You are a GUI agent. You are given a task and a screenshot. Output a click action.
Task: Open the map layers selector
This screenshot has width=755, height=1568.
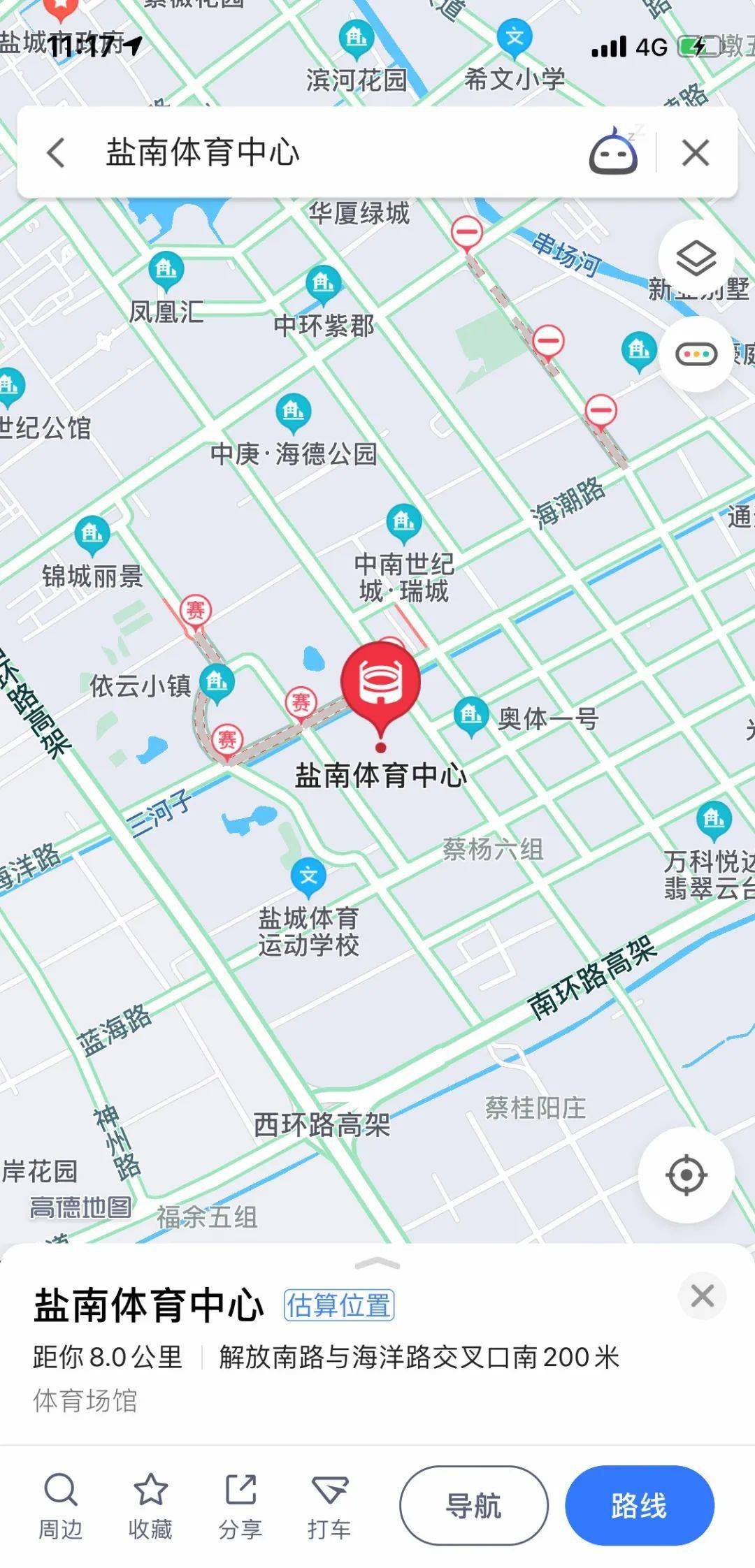[x=696, y=259]
